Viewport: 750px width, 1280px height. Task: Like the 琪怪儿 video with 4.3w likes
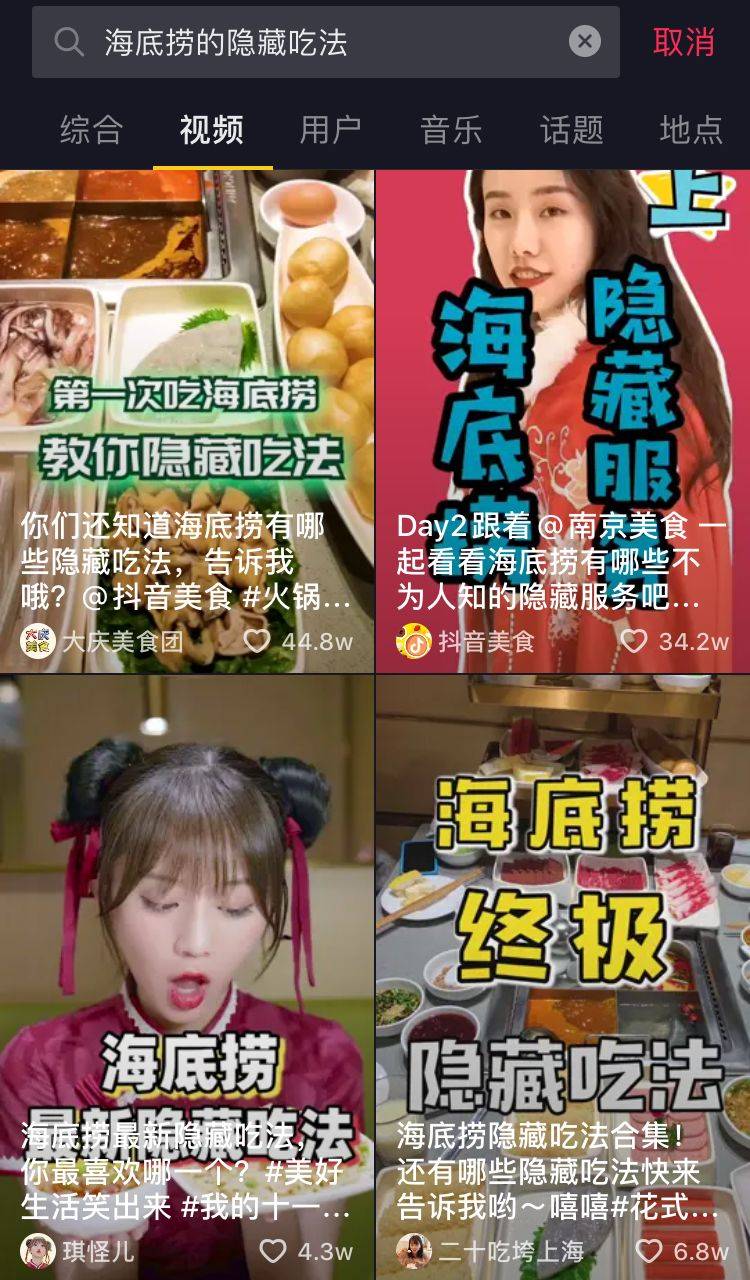[x=273, y=1250]
